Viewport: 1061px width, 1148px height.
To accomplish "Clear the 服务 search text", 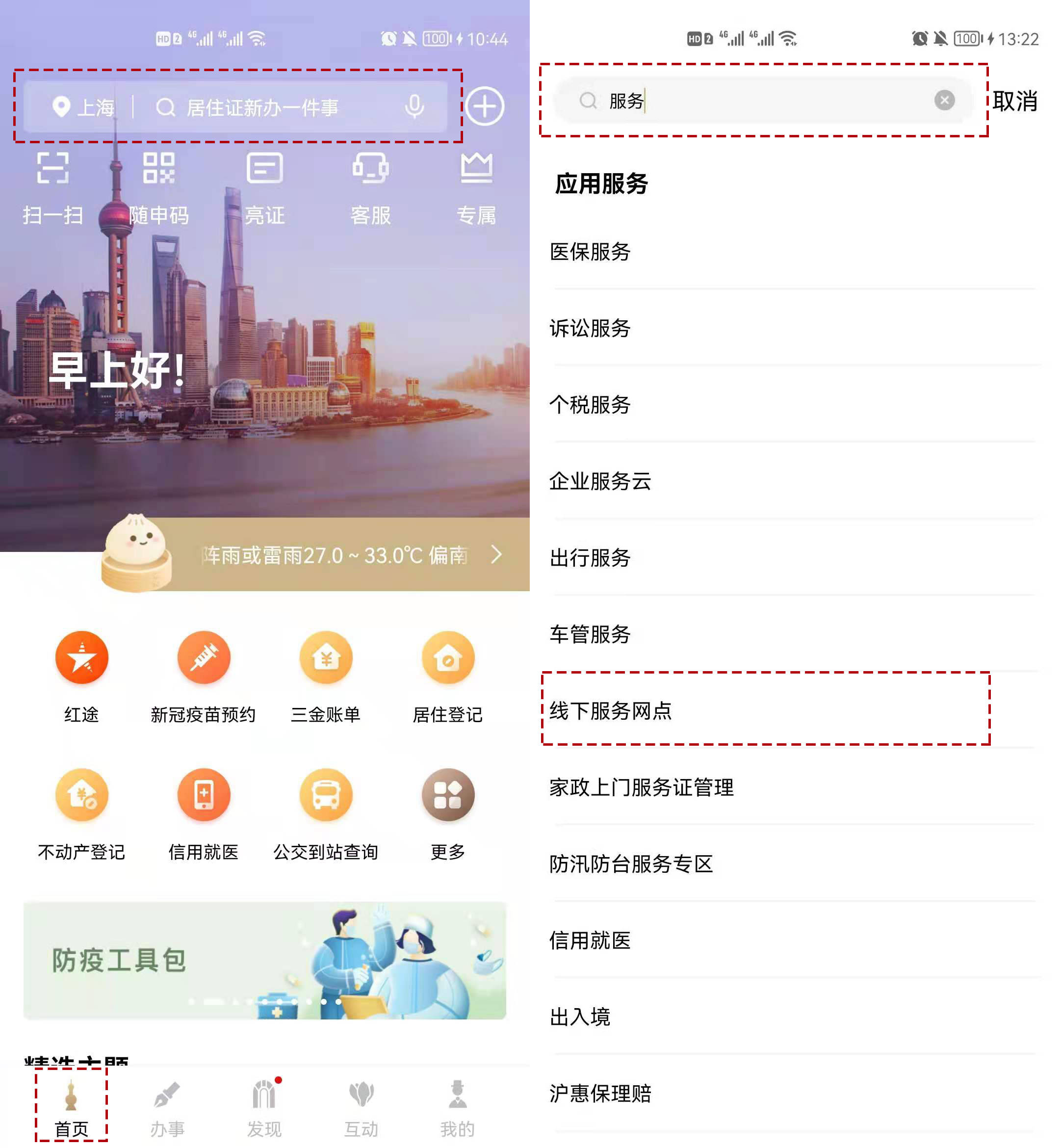I will [944, 101].
